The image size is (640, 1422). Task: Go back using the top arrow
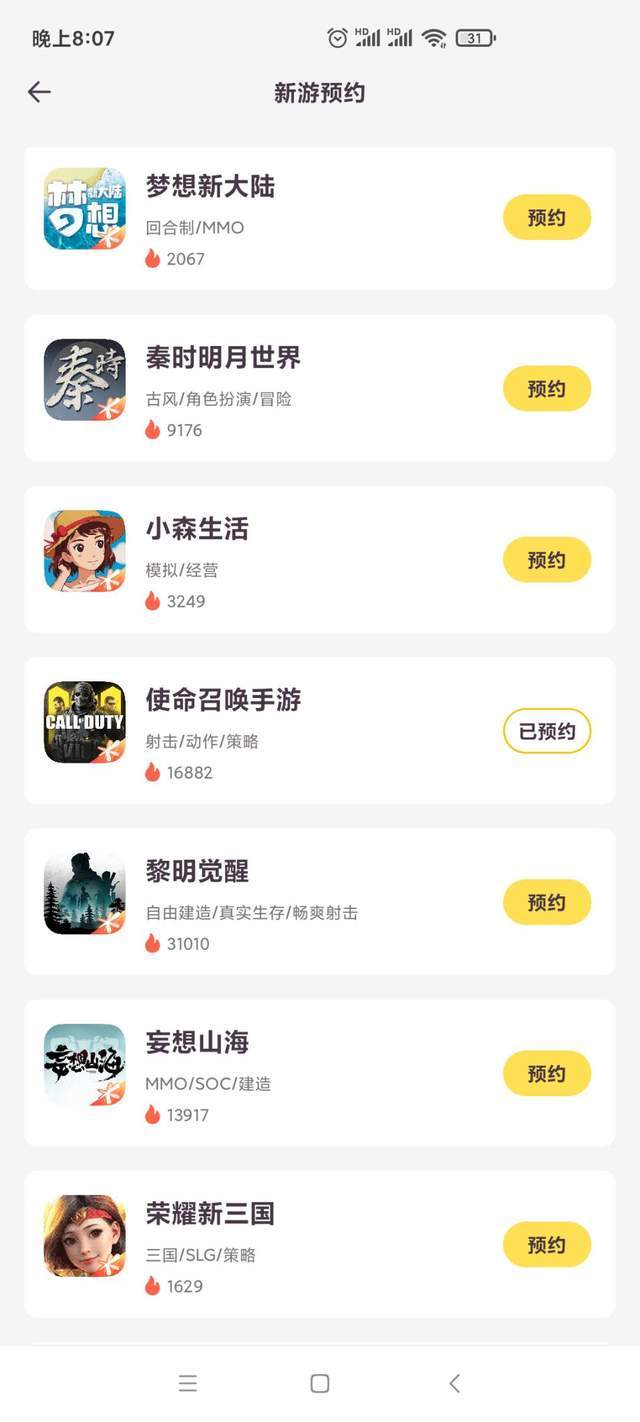point(39,93)
